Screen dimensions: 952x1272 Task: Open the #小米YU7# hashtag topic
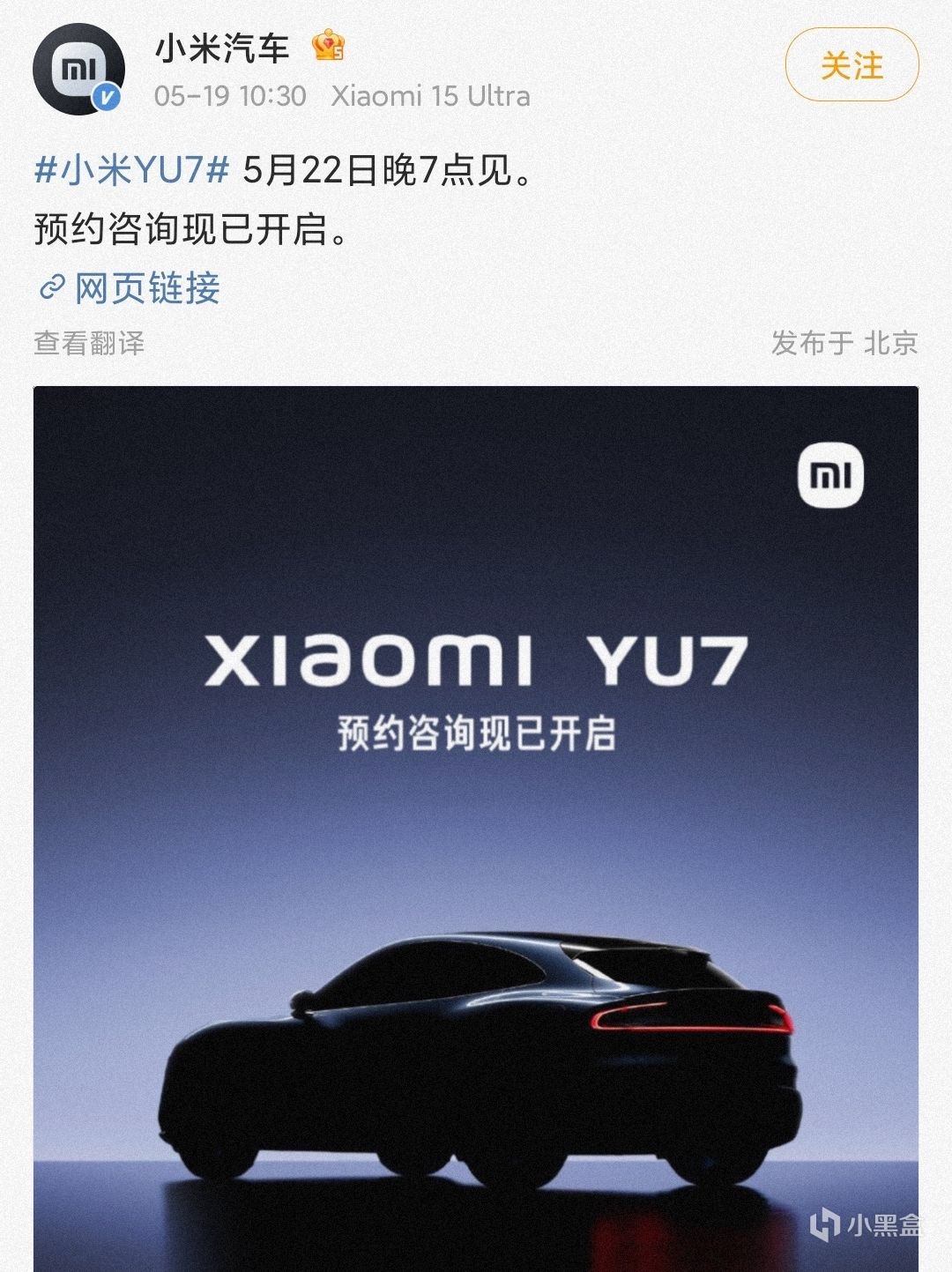pyautogui.click(x=131, y=169)
